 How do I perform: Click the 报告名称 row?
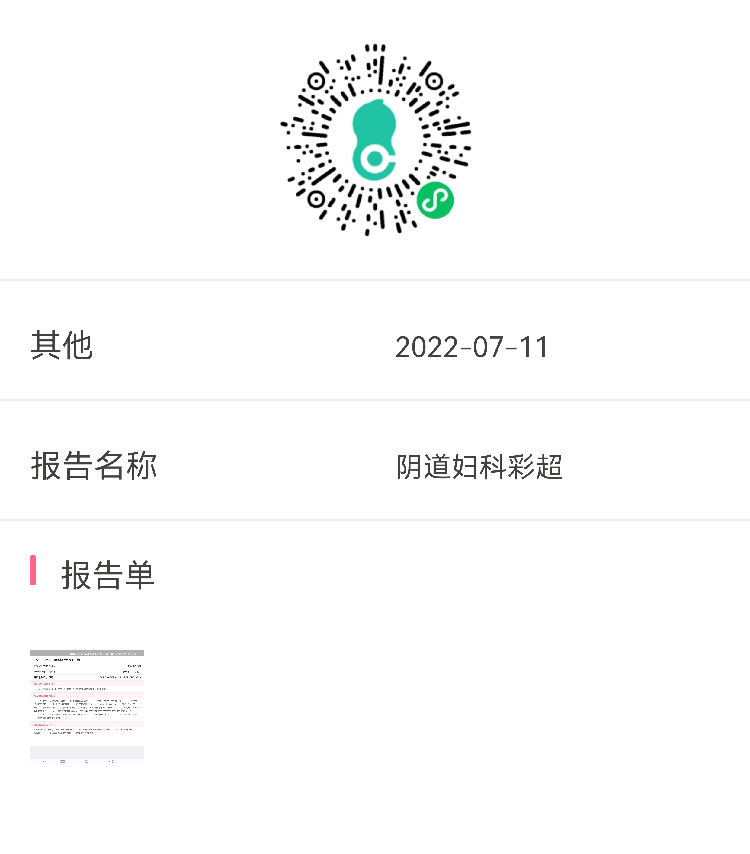375,466
